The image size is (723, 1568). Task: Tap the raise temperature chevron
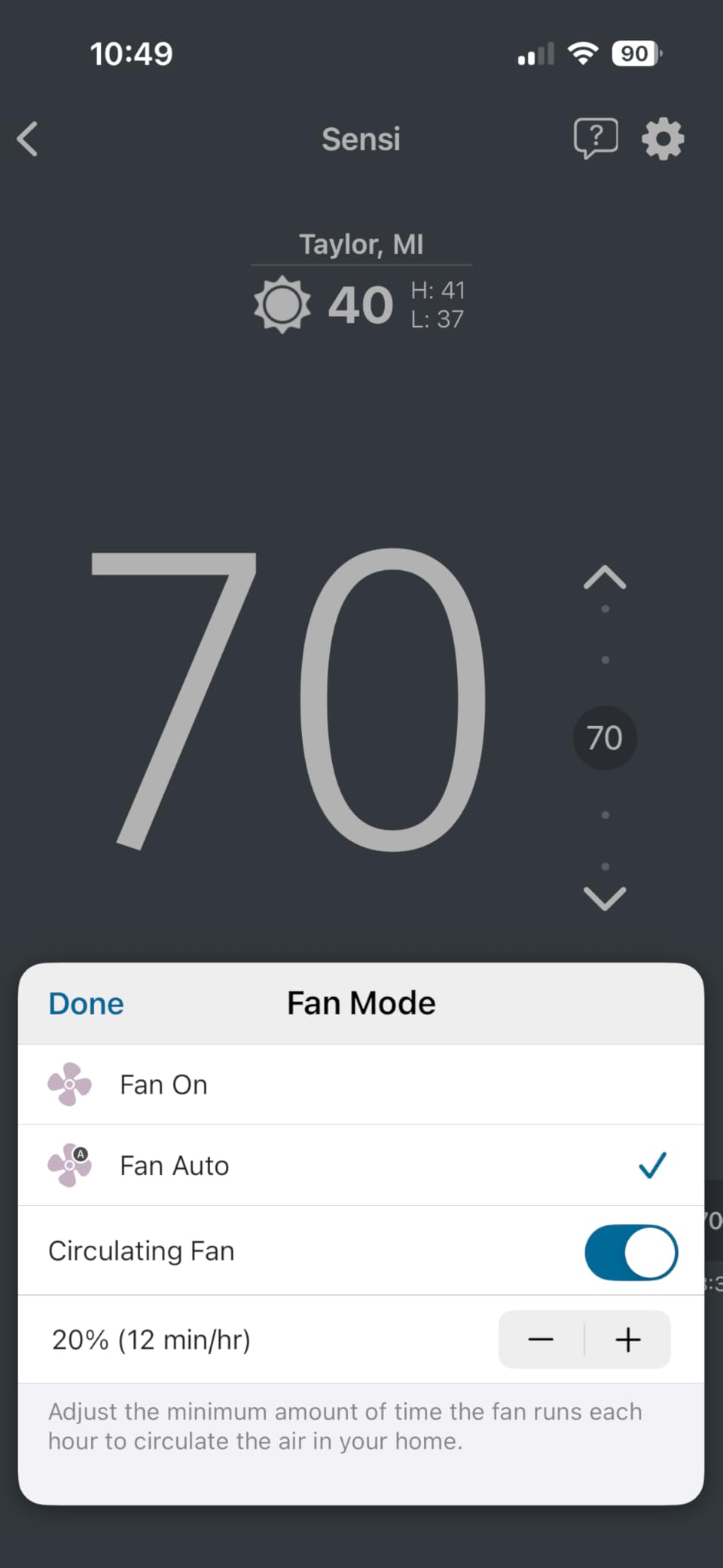click(604, 576)
